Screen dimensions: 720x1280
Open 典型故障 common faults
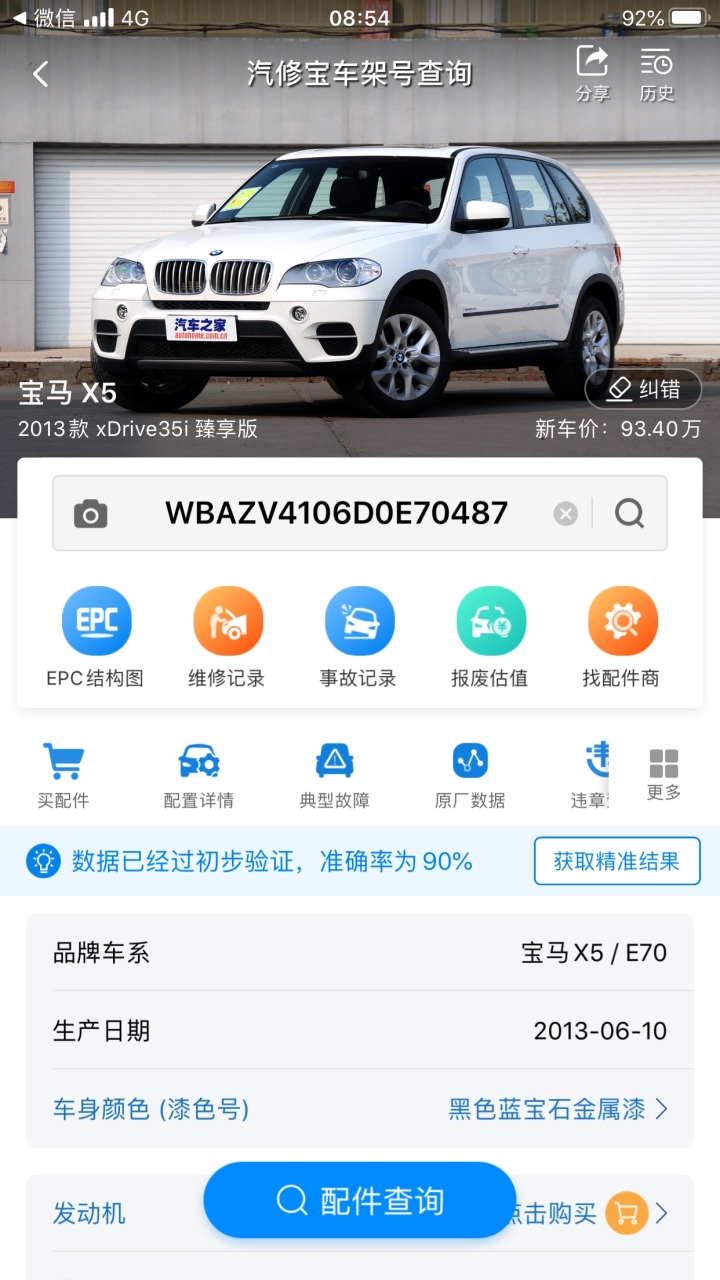pyautogui.click(x=334, y=776)
